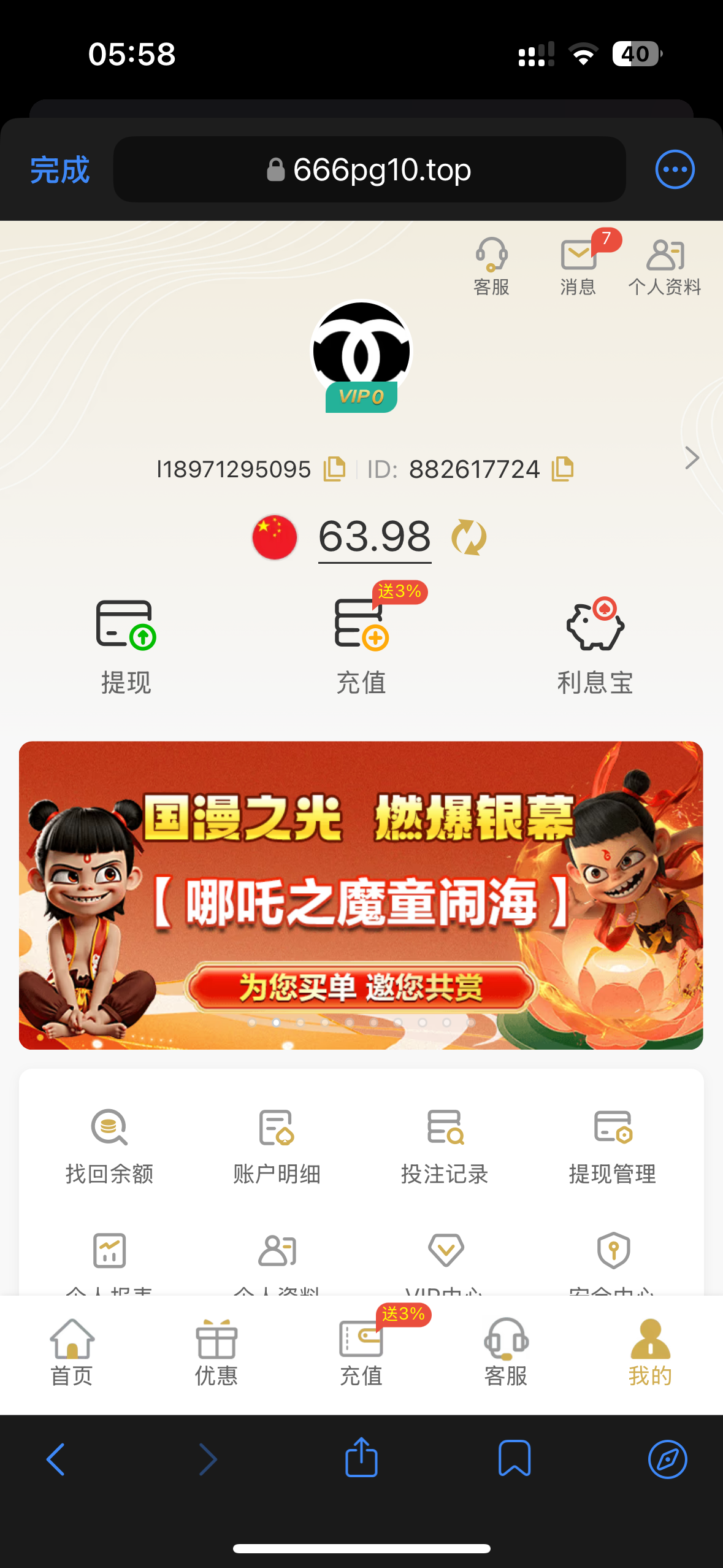Screen dimensions: 723x1568
Task: Switch to the 首页 home tab
Action: coord(72,1353)
